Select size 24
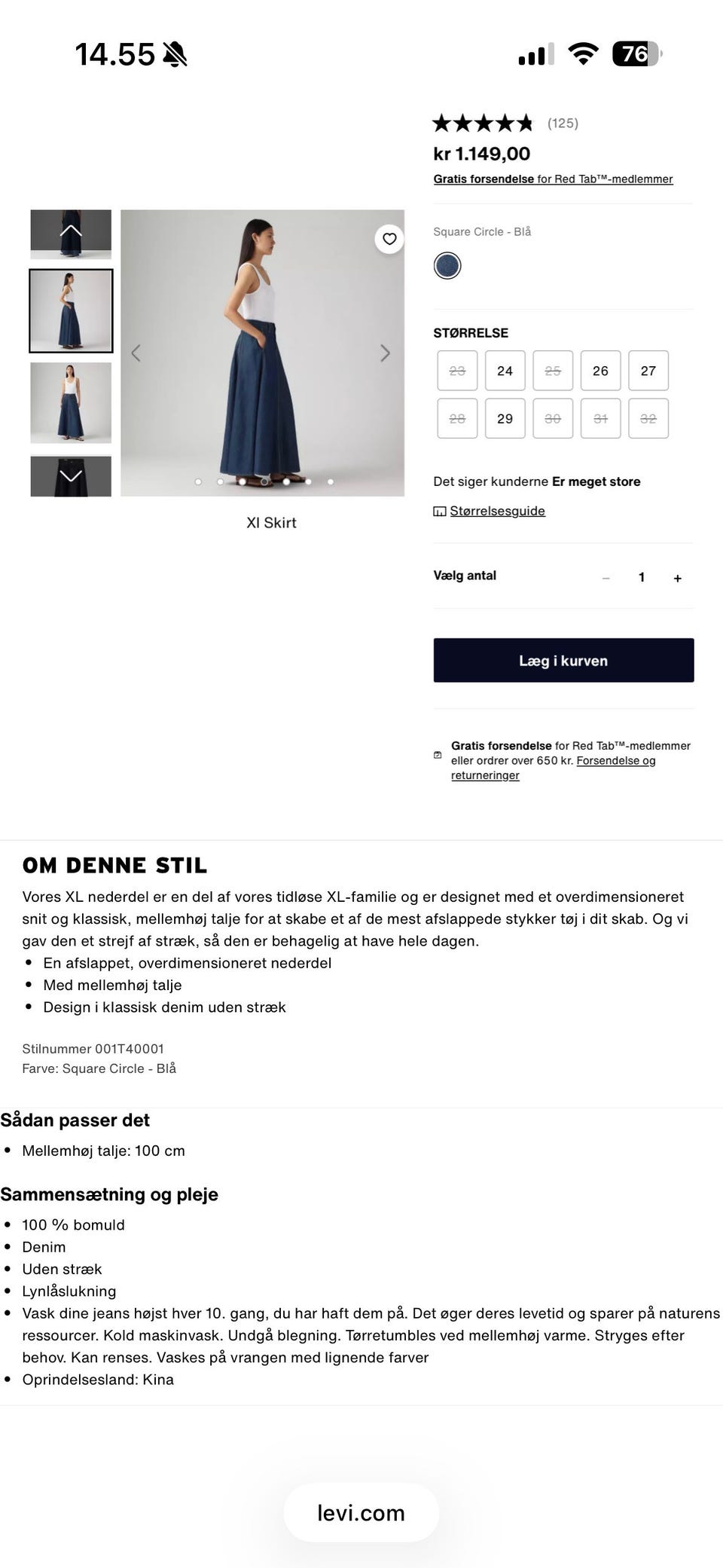 (505, 371)
